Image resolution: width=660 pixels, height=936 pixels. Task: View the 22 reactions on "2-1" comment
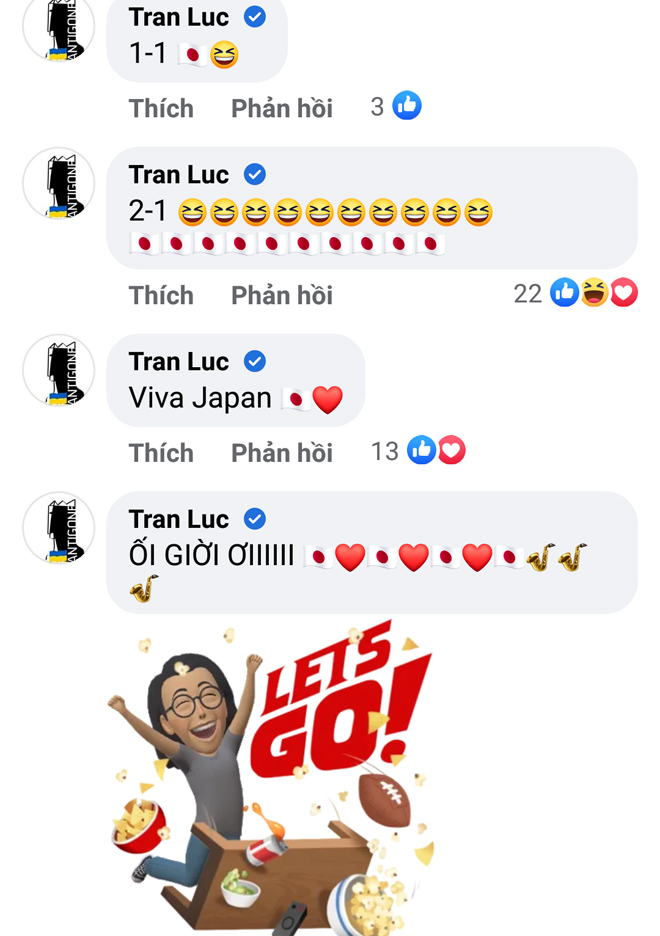point(575,293)
